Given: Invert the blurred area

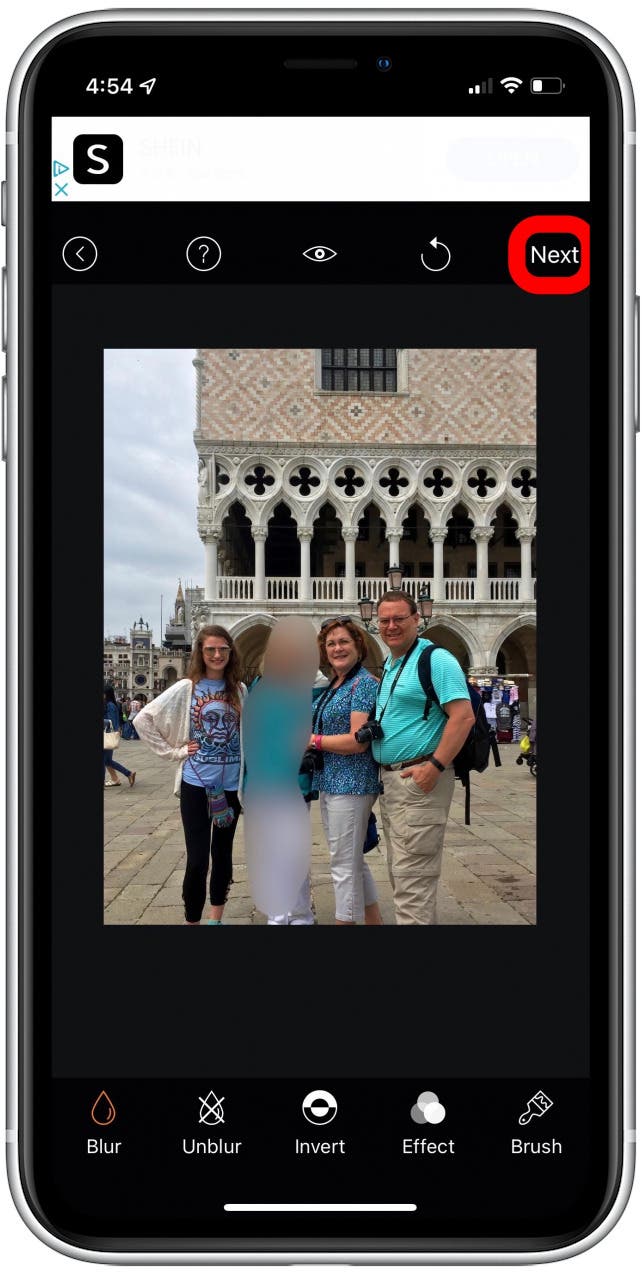Looking at the screenshot, I should click(x=320, y=1123).
